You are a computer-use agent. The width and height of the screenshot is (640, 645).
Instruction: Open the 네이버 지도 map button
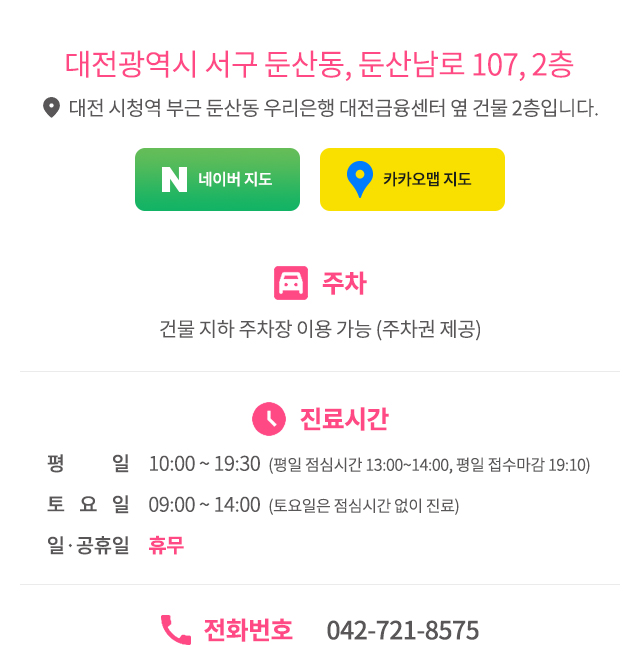217,180
